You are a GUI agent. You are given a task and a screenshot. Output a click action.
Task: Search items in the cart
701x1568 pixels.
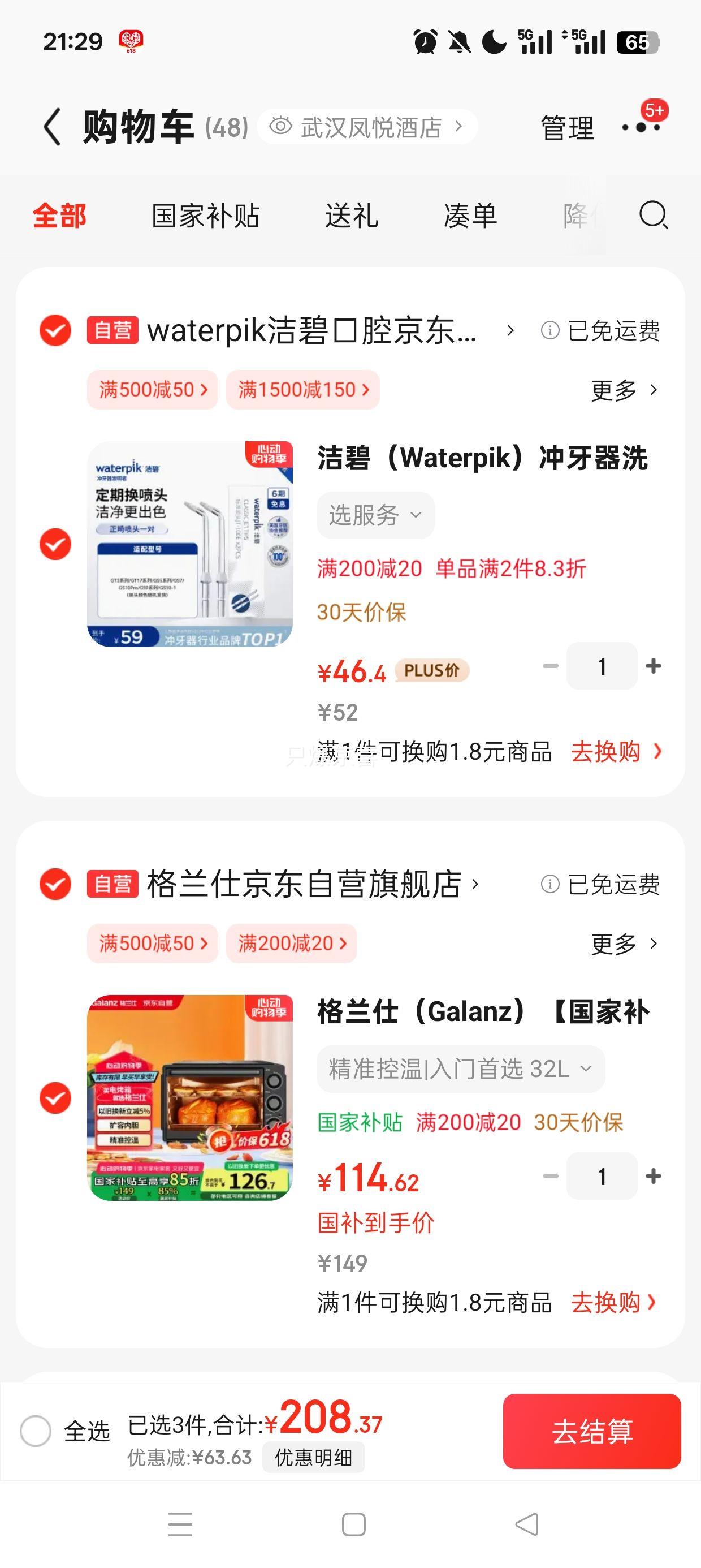click(653, 215)
